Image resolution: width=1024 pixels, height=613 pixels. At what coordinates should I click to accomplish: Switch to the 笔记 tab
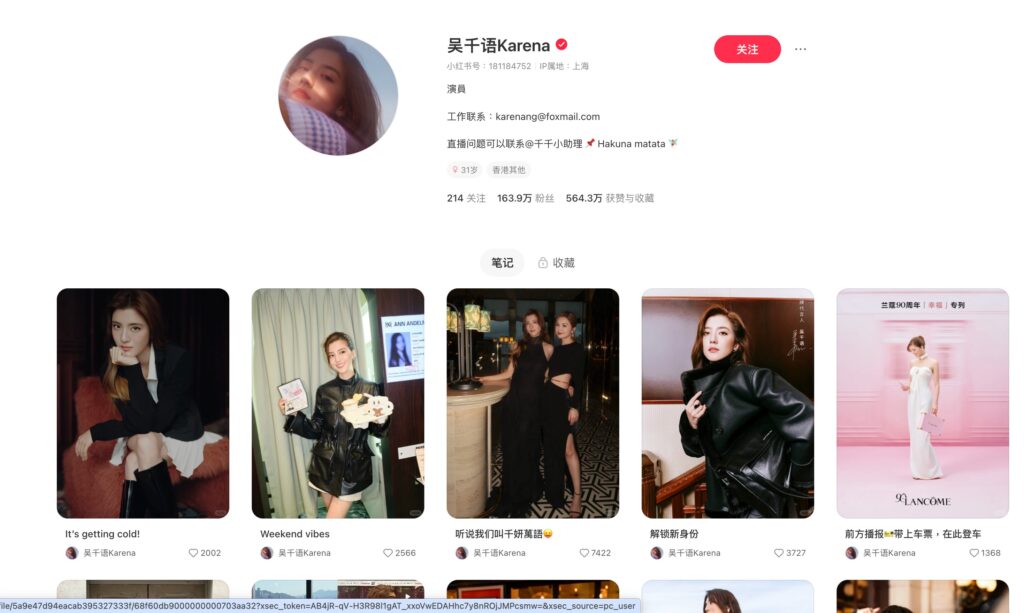(502, 263)
